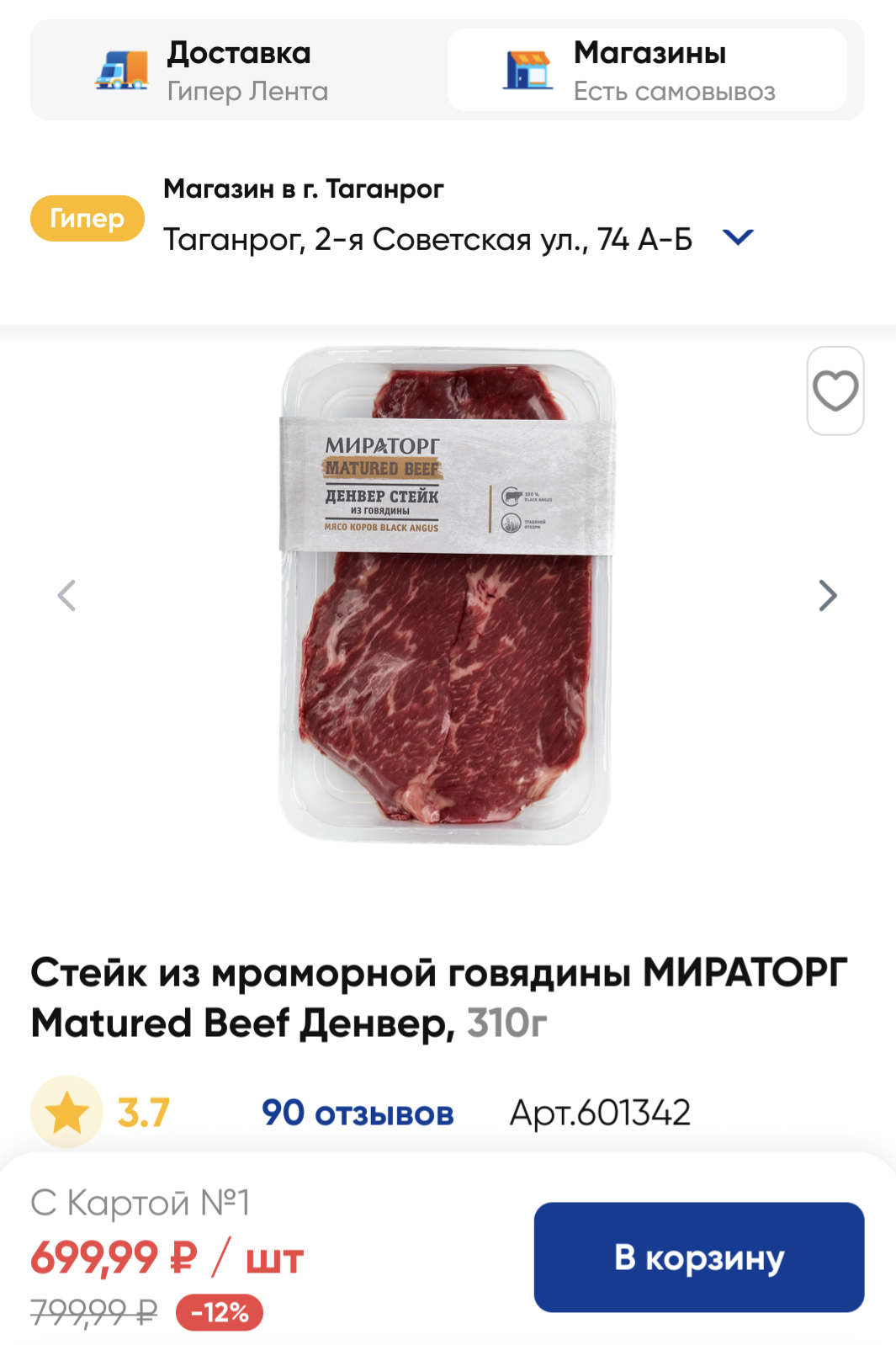896x1345 pixels.
Task: Show the previous product photo
Action: (x=67, y=596)
